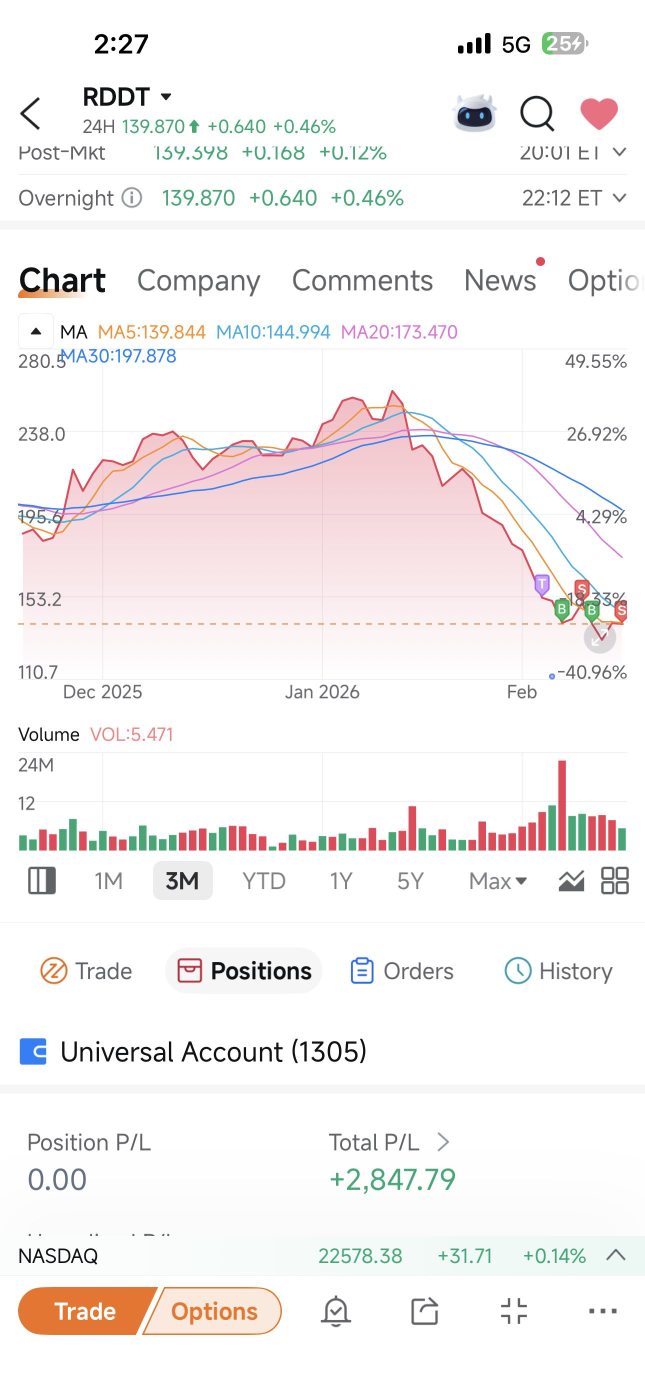
Task: Select the 1Y chart range
Action: pyautogui.click(x=341, y=881)
